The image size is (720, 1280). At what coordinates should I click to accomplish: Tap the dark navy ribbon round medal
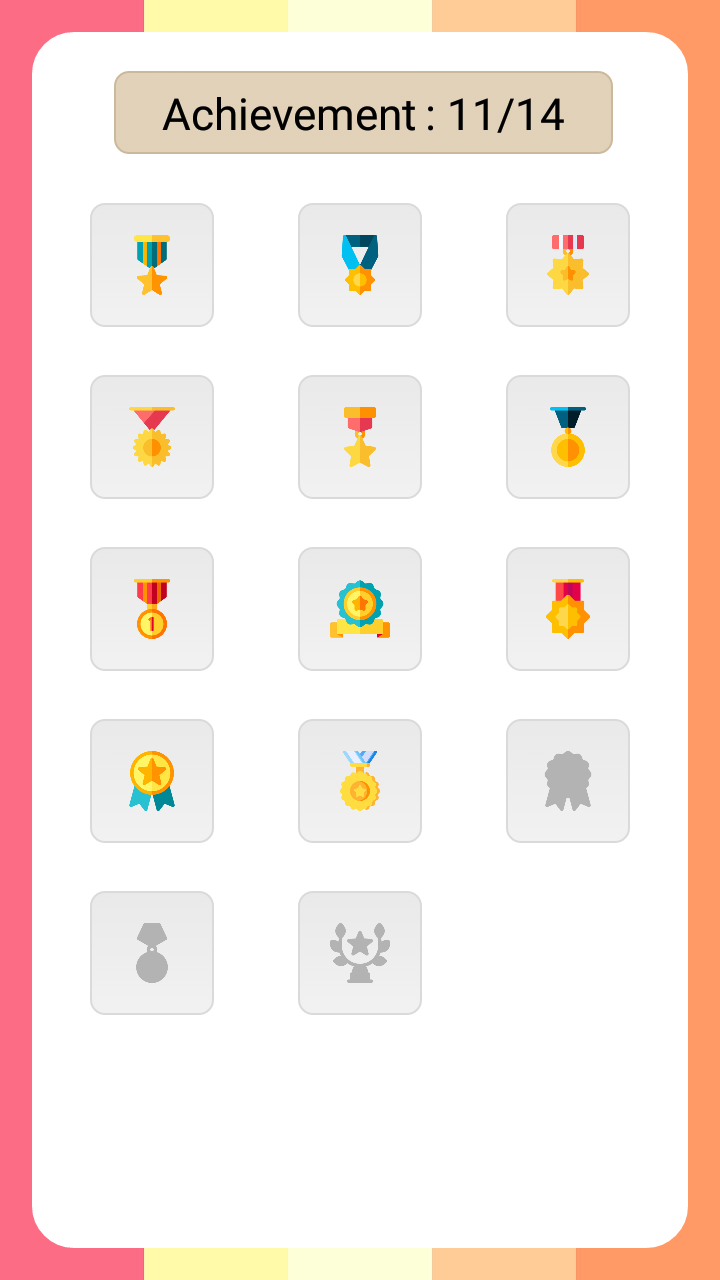click(568, 437)
